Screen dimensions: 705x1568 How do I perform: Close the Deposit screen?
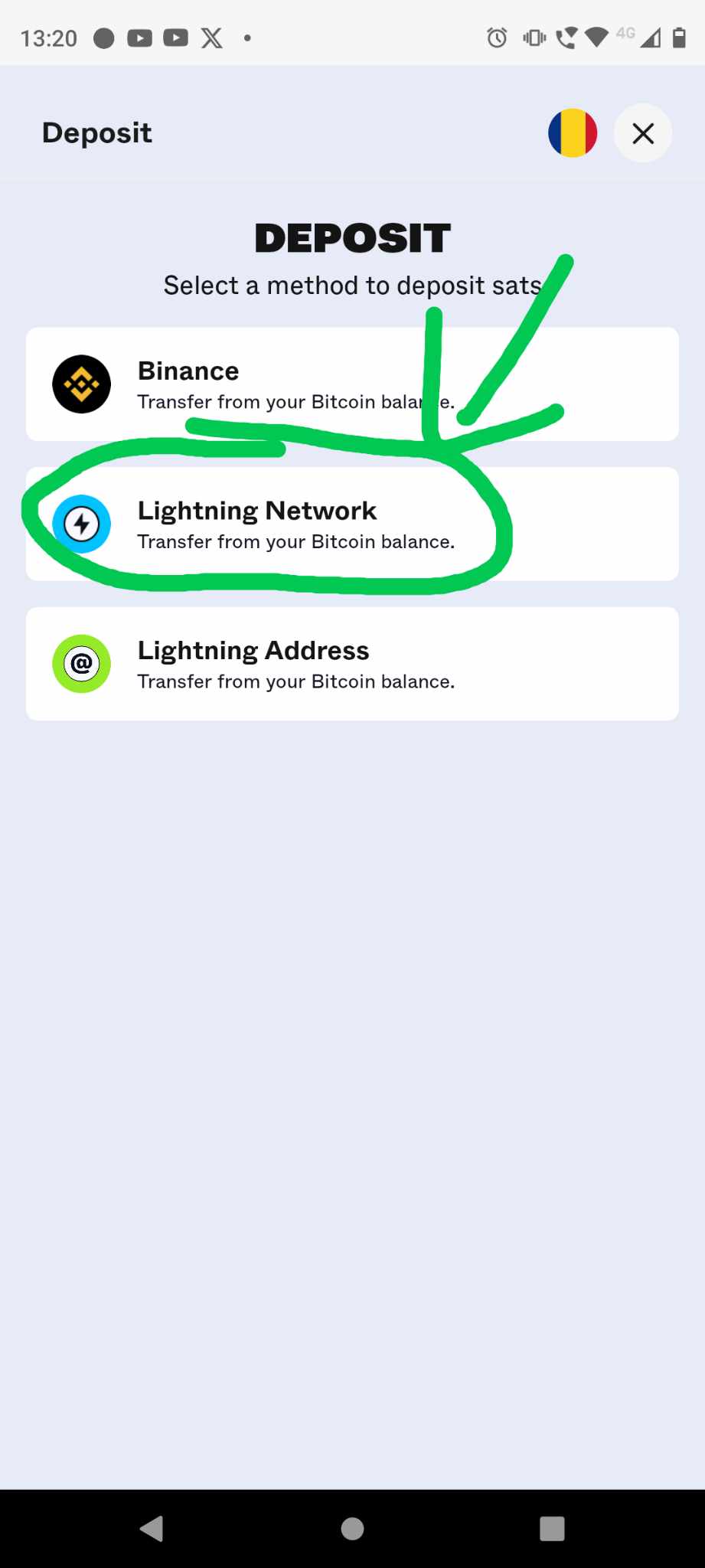click(642, 133)
